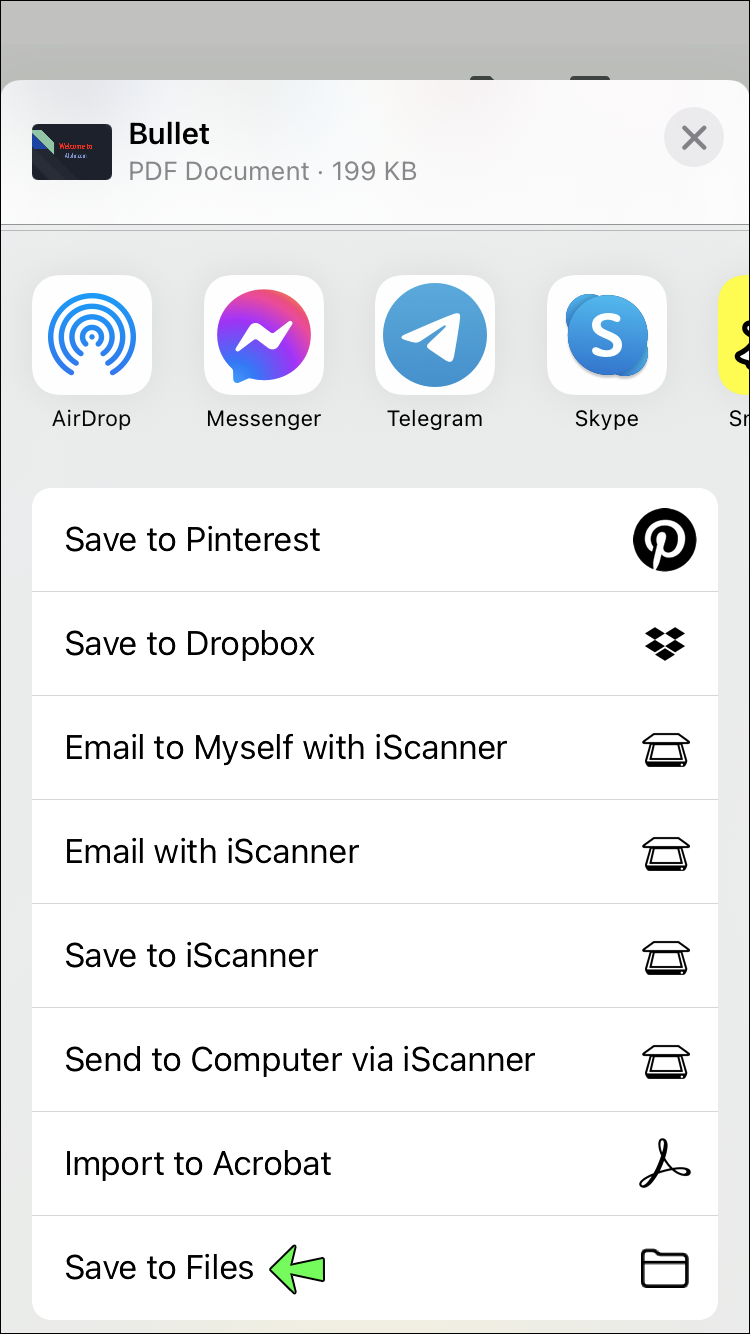Choose Skype as share target

(606, 335)
